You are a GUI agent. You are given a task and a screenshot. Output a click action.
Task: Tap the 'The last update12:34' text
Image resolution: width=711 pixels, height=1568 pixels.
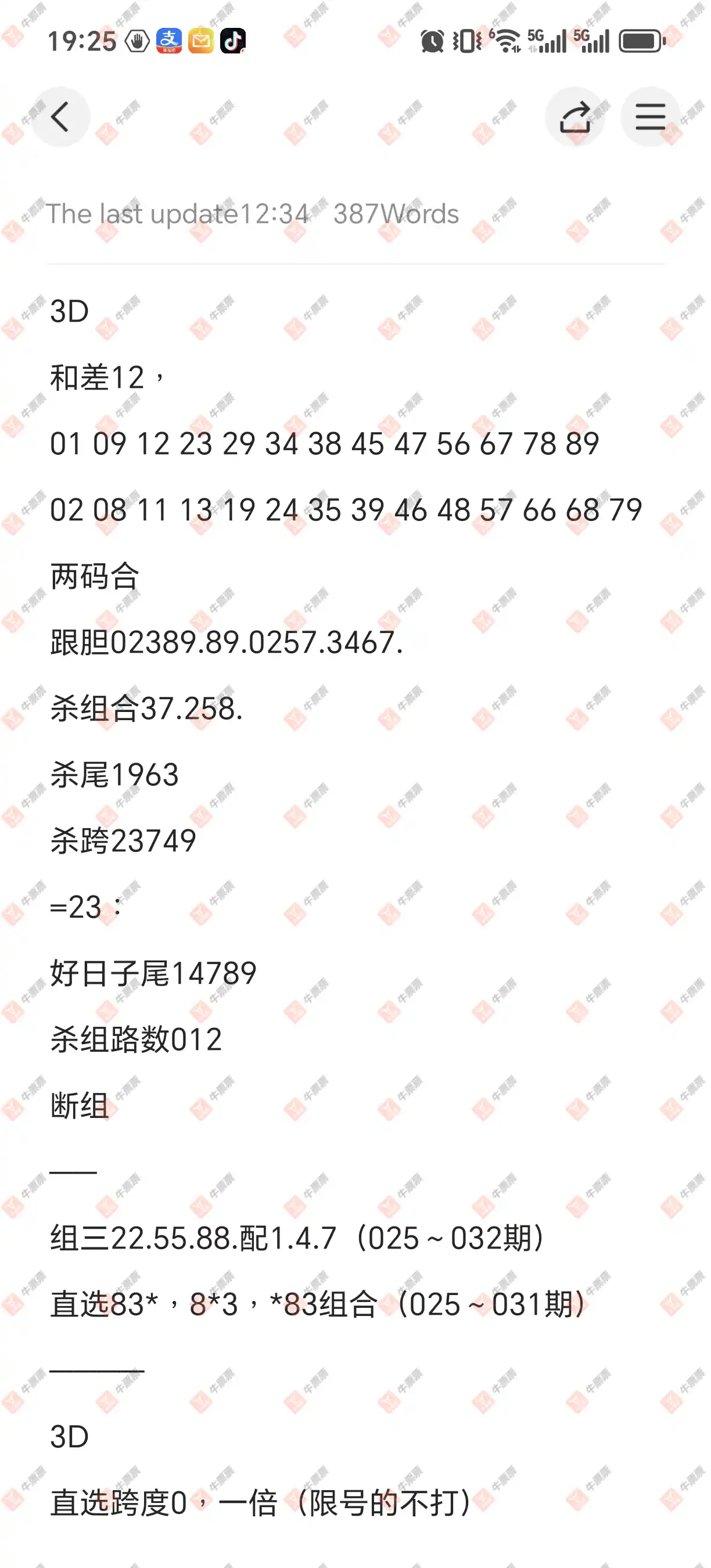tap(178, 214)
